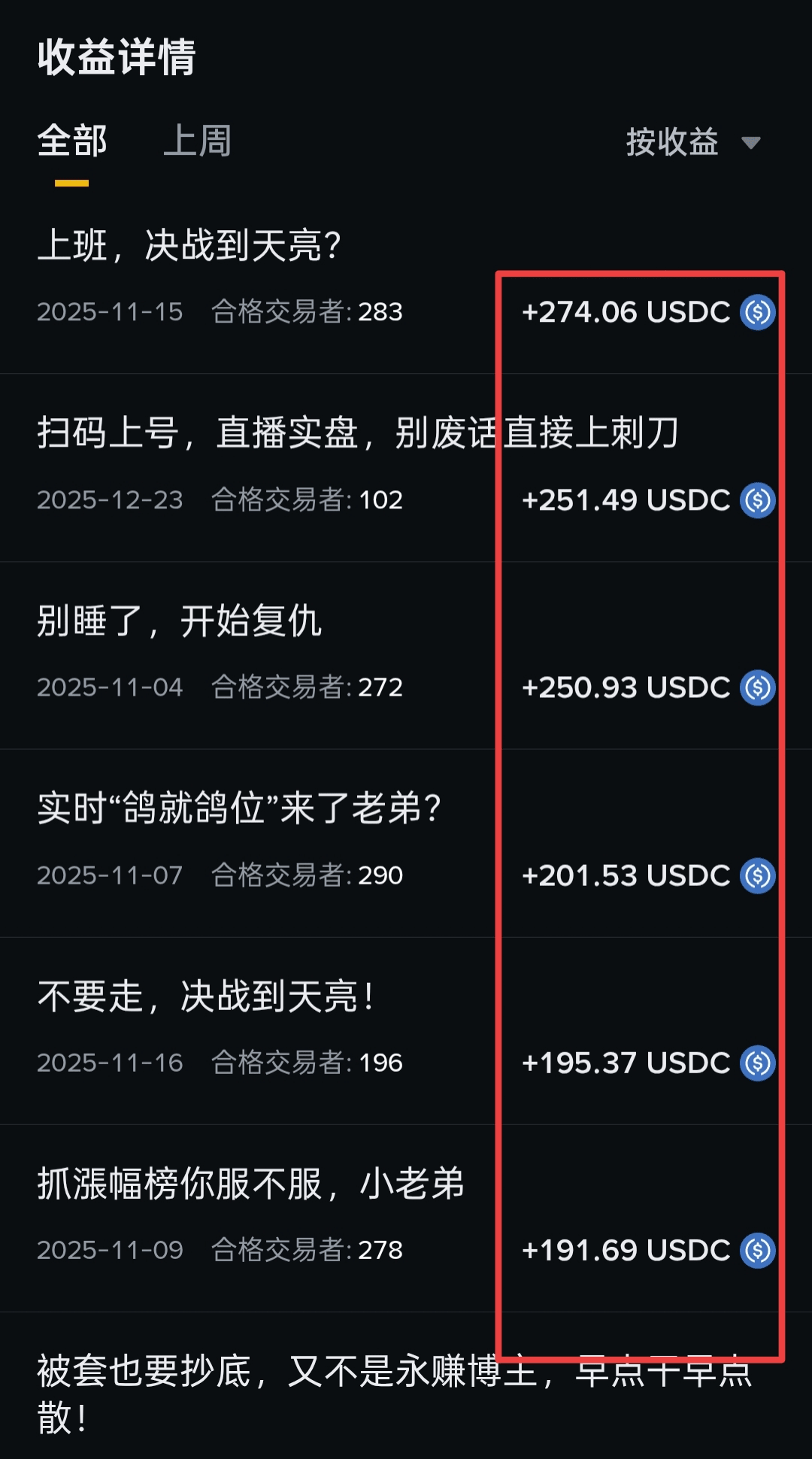Click the dollar icon on bottom earnings row
812x1459 pixels.
point(757,1250)
